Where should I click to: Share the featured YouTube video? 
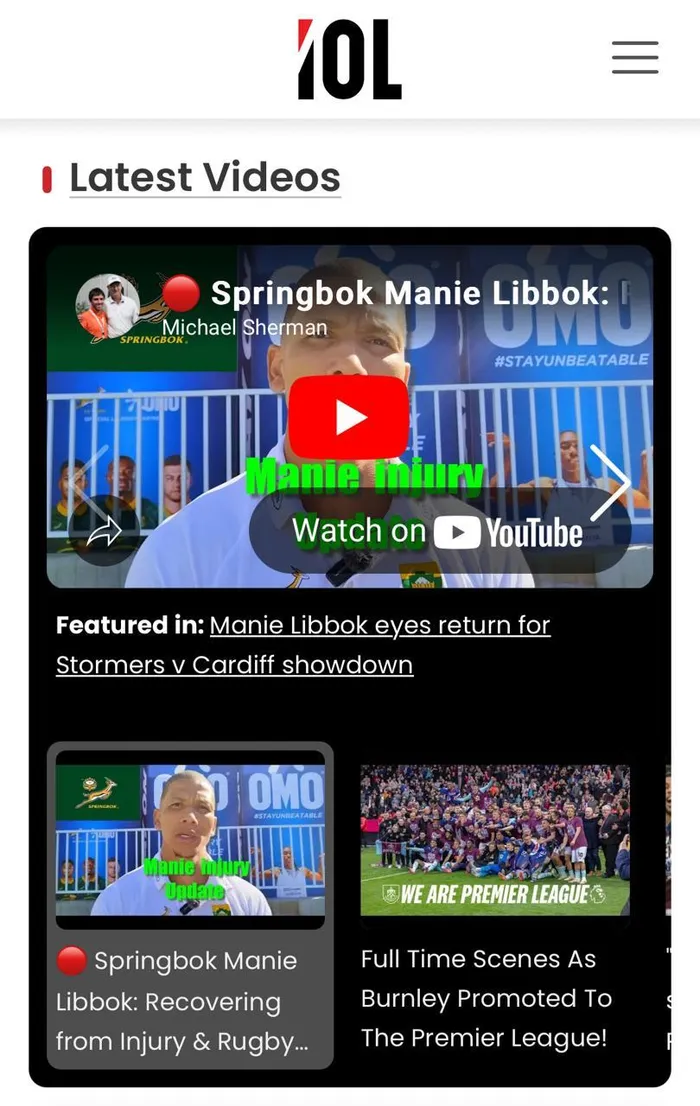tap(104, 532)
